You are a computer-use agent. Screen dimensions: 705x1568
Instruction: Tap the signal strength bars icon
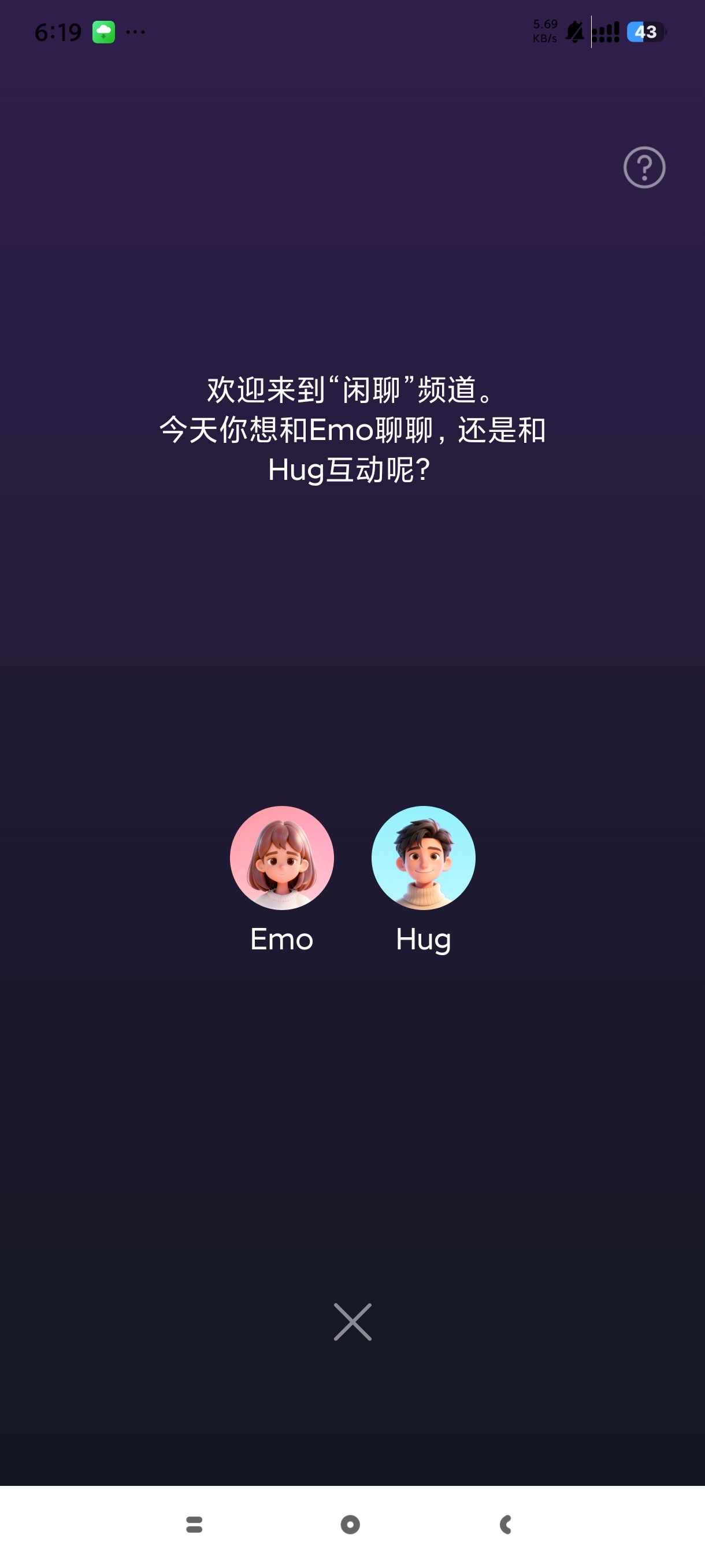(604, 31)
